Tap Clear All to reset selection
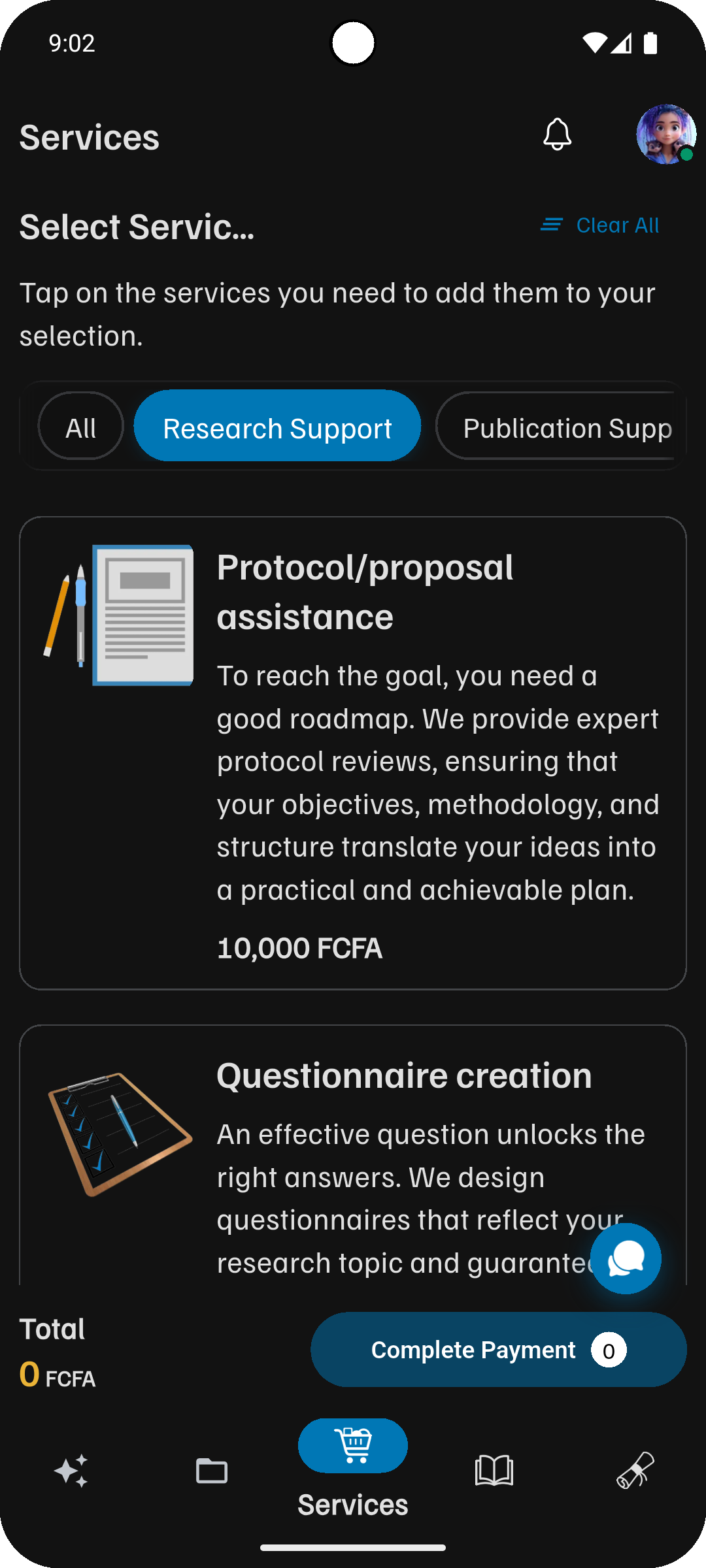 click(600, 225)
